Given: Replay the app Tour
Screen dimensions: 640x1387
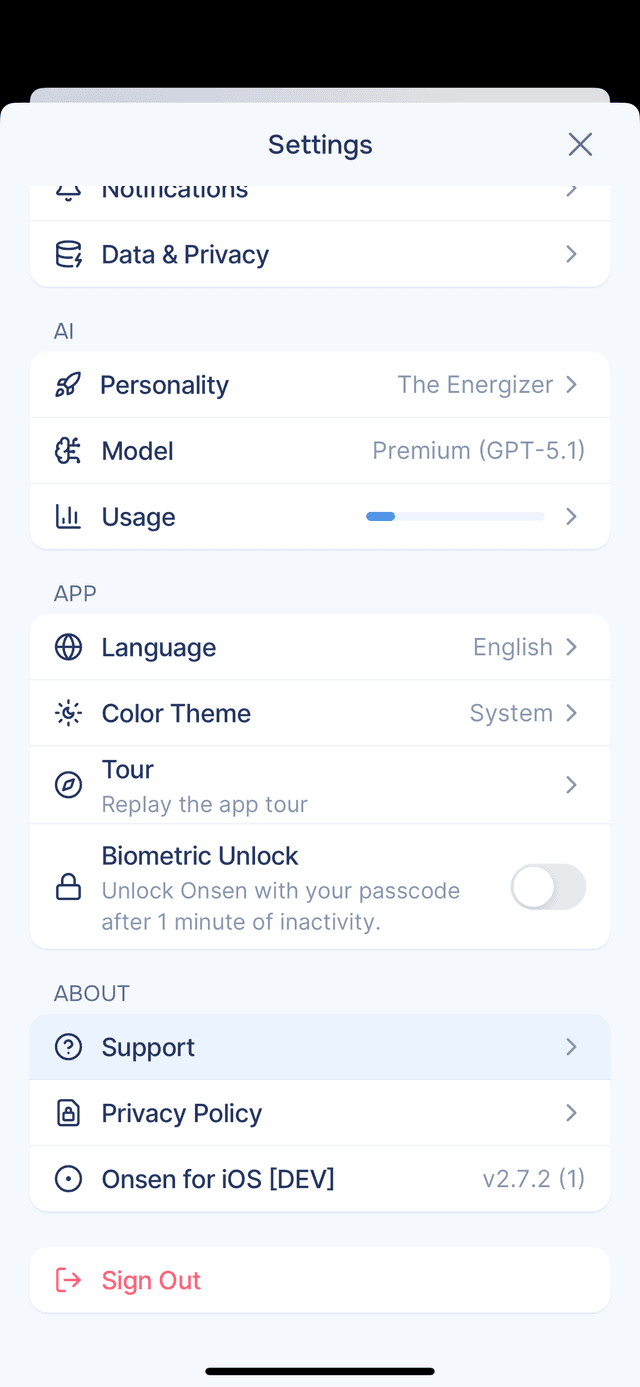Looking at the screenshot, I should point(320,785).
